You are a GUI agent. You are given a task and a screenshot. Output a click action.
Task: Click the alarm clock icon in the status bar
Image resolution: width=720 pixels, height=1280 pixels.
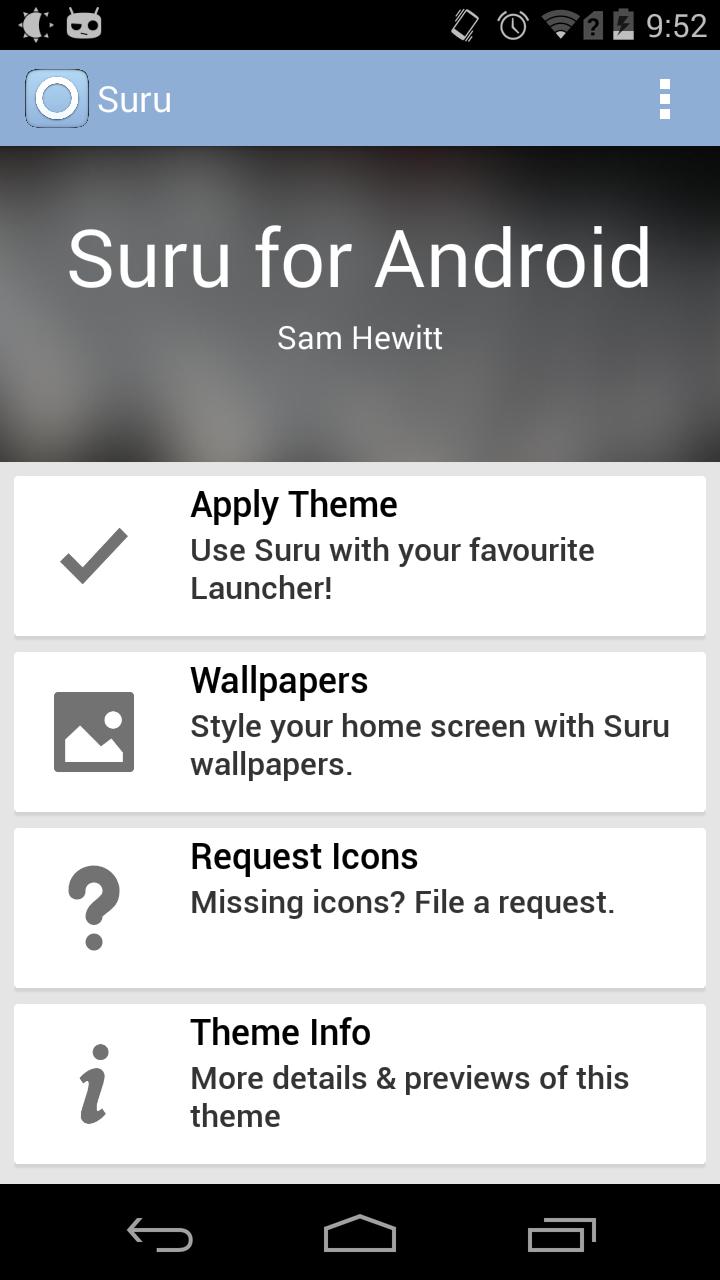point(510,24)
